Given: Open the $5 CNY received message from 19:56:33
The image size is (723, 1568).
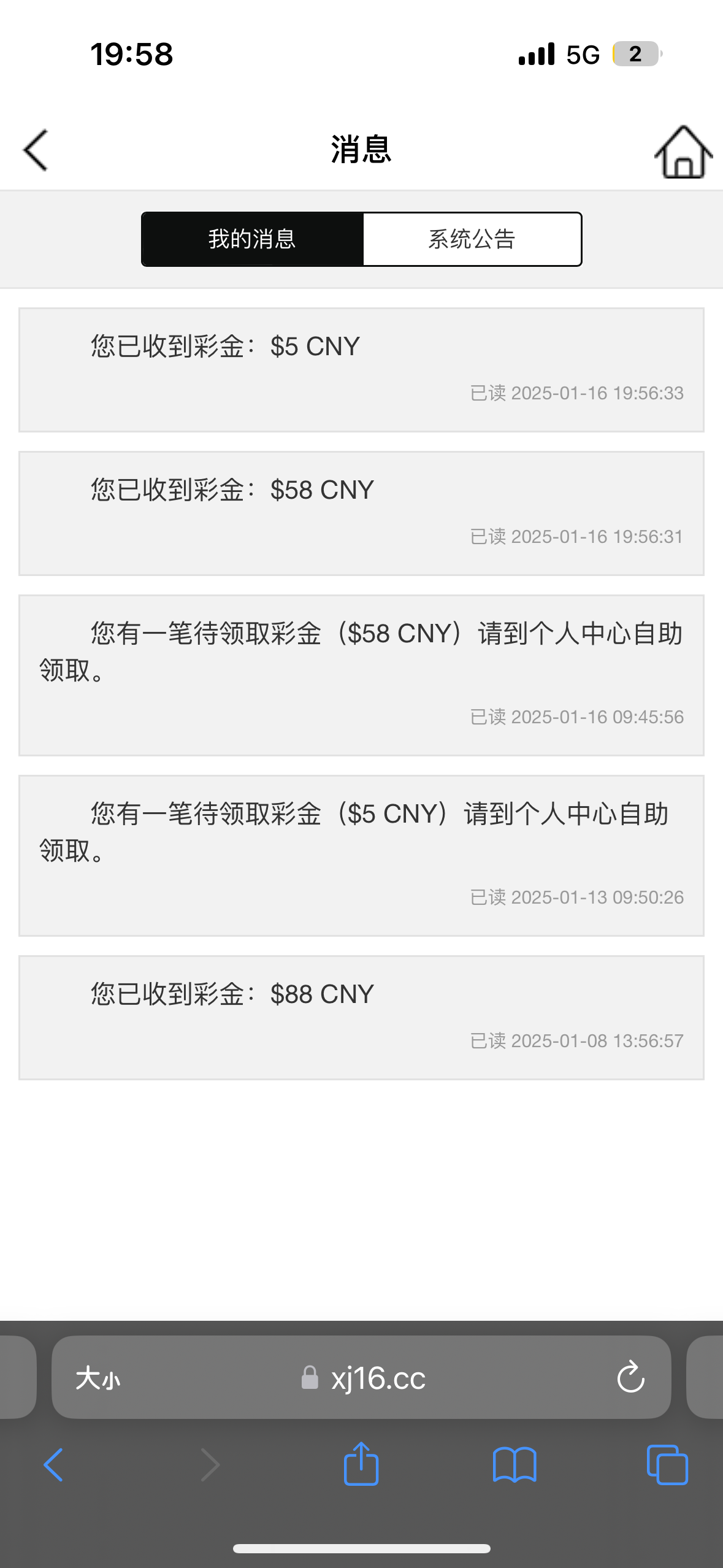Looking at the screenshot, I should click(x=361, y=370).
